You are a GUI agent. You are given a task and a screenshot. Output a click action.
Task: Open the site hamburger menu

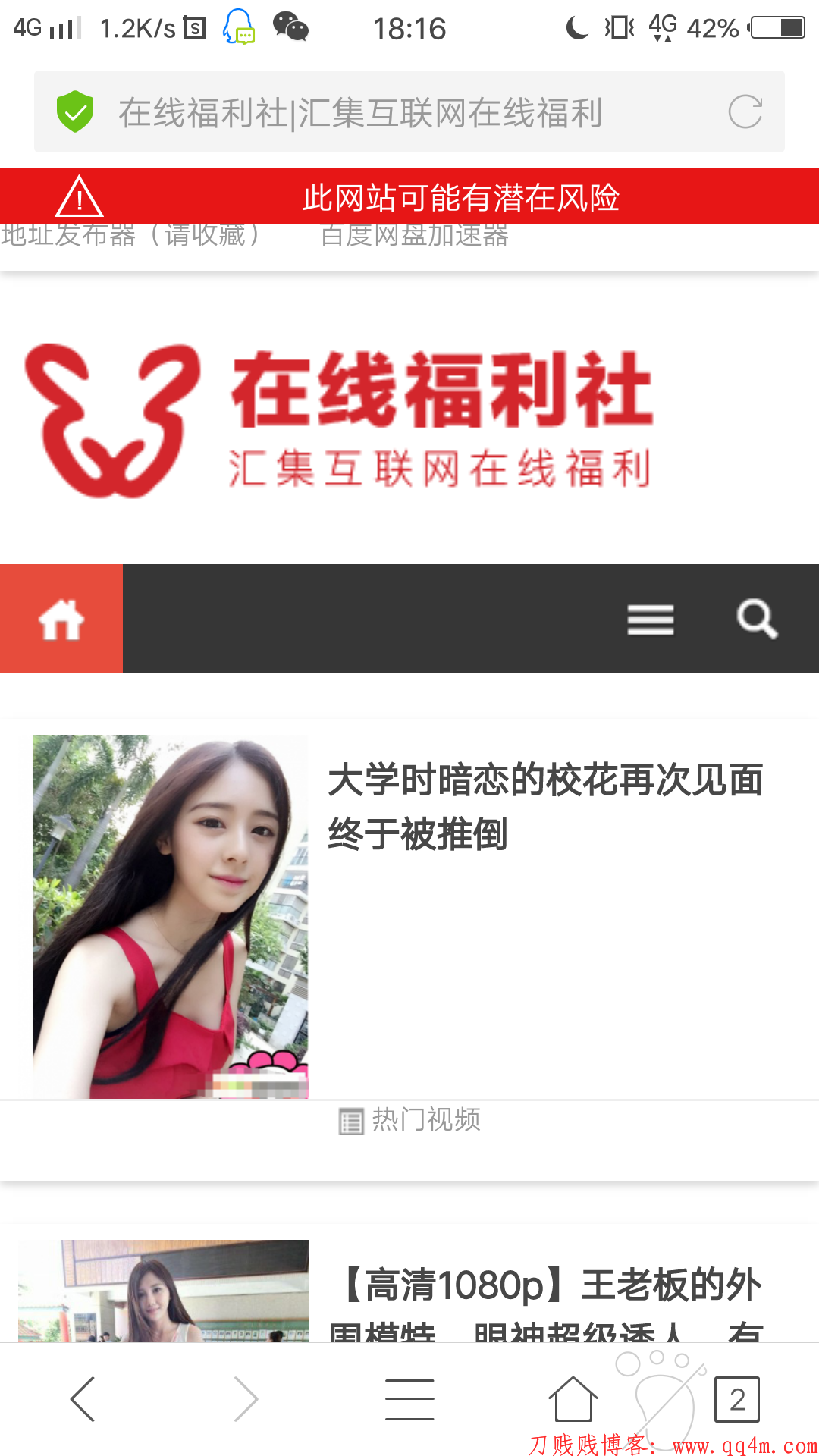(650, 620)
